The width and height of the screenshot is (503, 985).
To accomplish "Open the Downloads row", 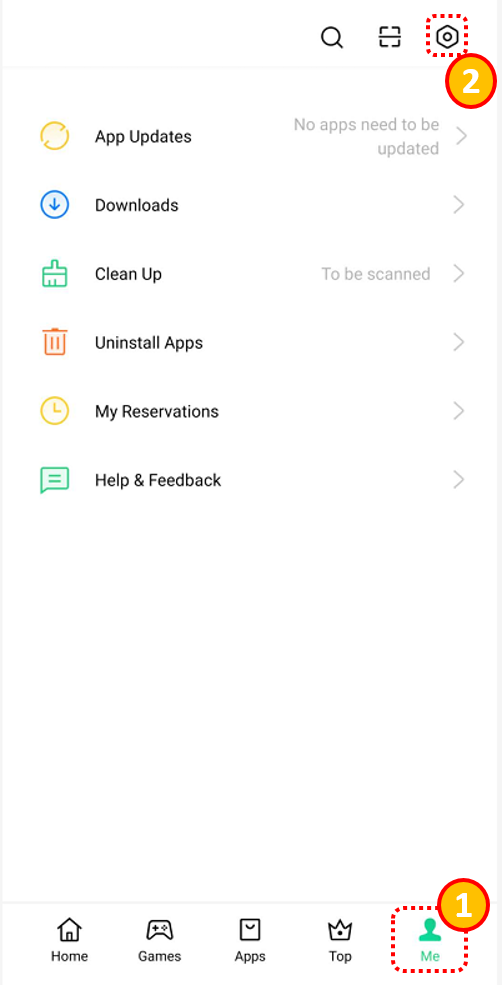I will point(251,205).
